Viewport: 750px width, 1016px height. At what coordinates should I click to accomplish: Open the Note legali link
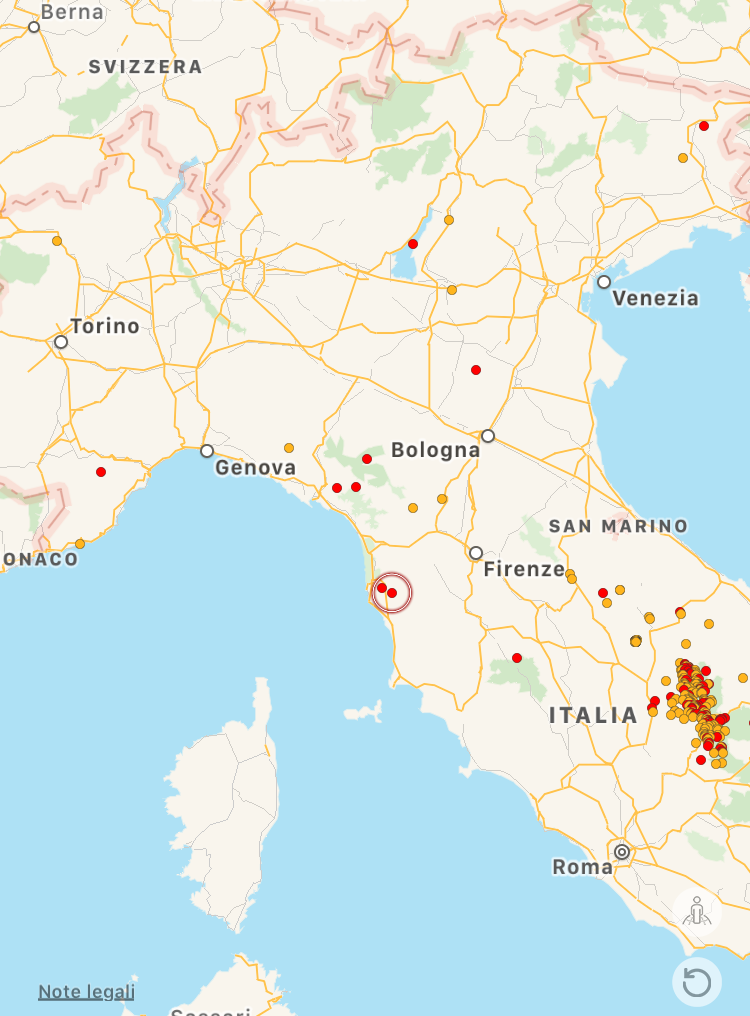86,992
